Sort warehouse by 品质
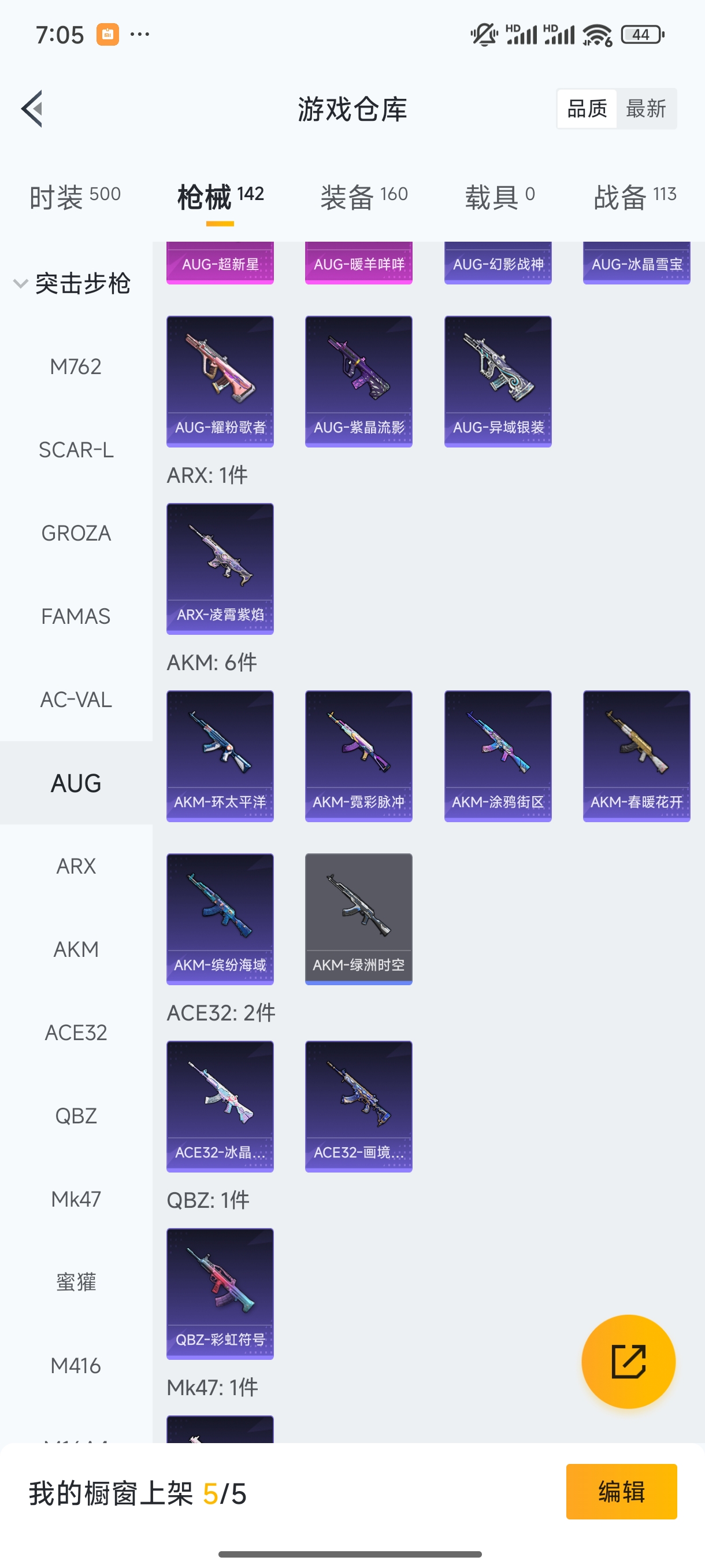The height and width of the screenshot is (1568, 705). click(587, 109)
